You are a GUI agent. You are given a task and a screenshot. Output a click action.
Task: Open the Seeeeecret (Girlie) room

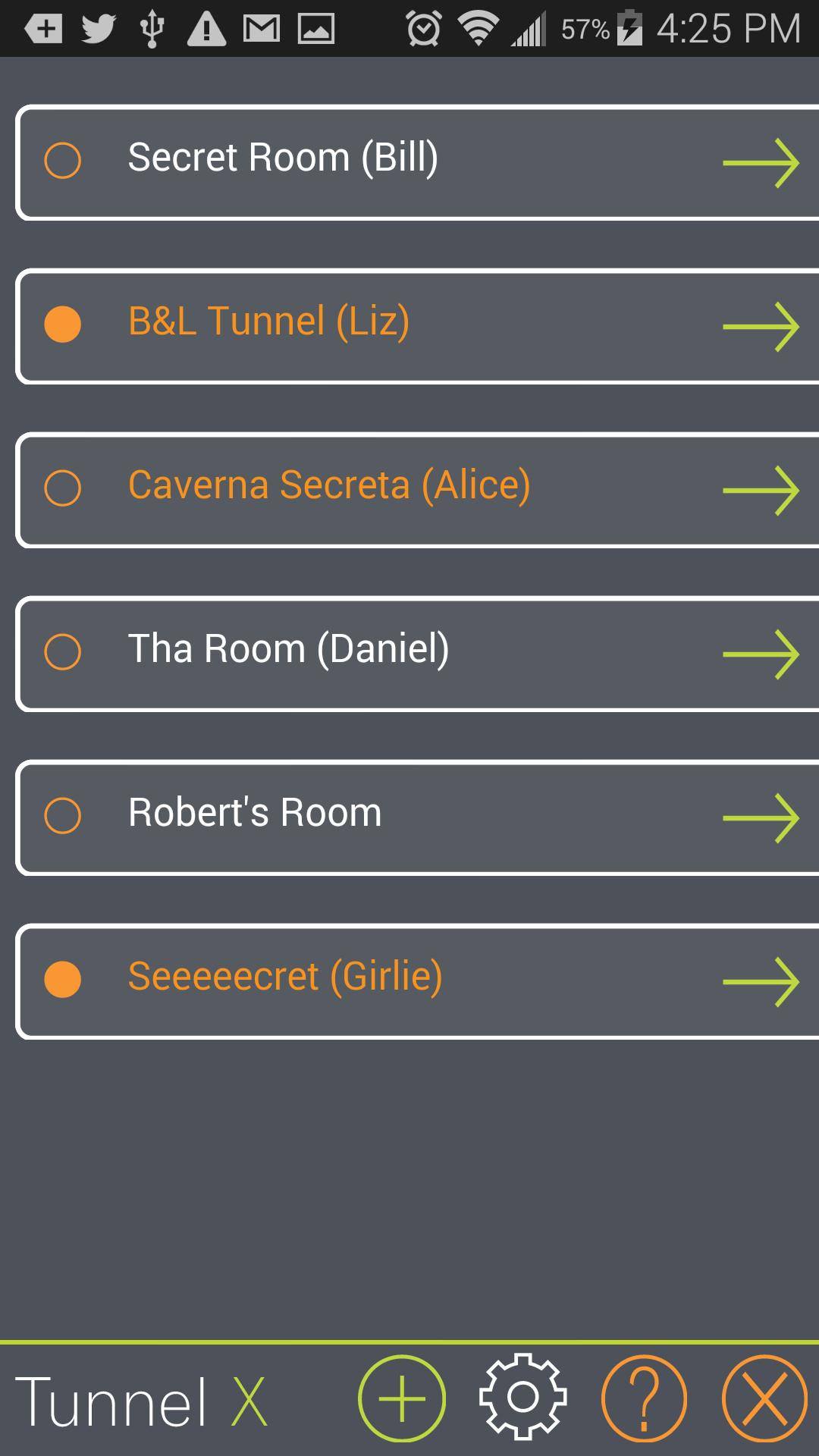(x=417, y=981)
